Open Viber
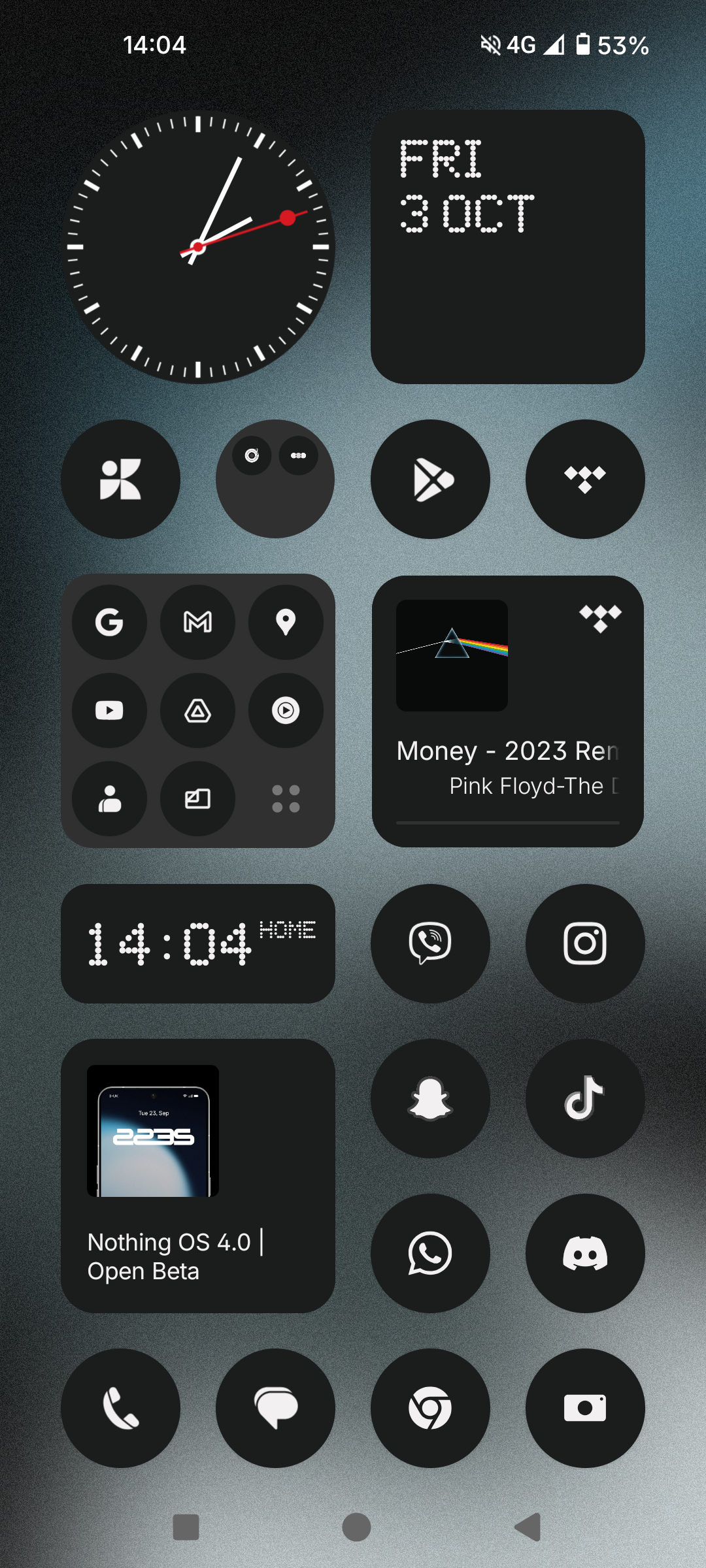This screenshot has width=706, height=1568. (x=430, y=943)
